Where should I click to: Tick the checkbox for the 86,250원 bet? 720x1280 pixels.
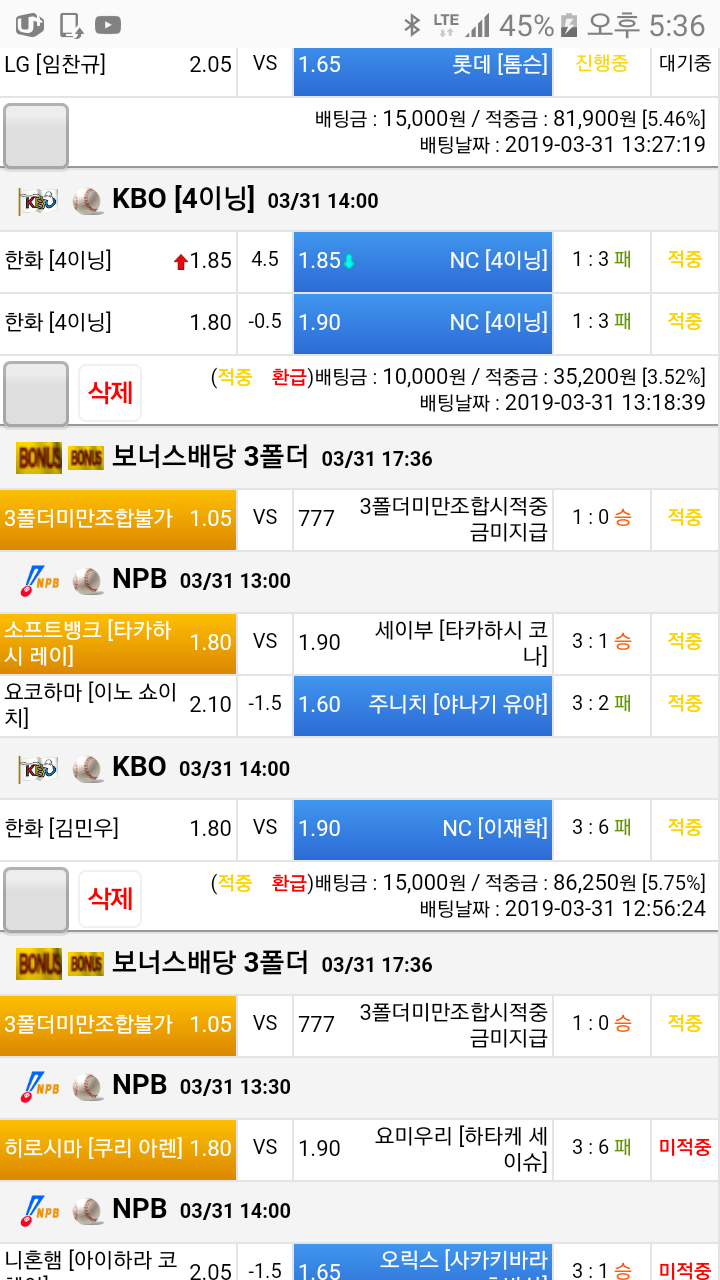pyautogui.click(x=36, y=899)
